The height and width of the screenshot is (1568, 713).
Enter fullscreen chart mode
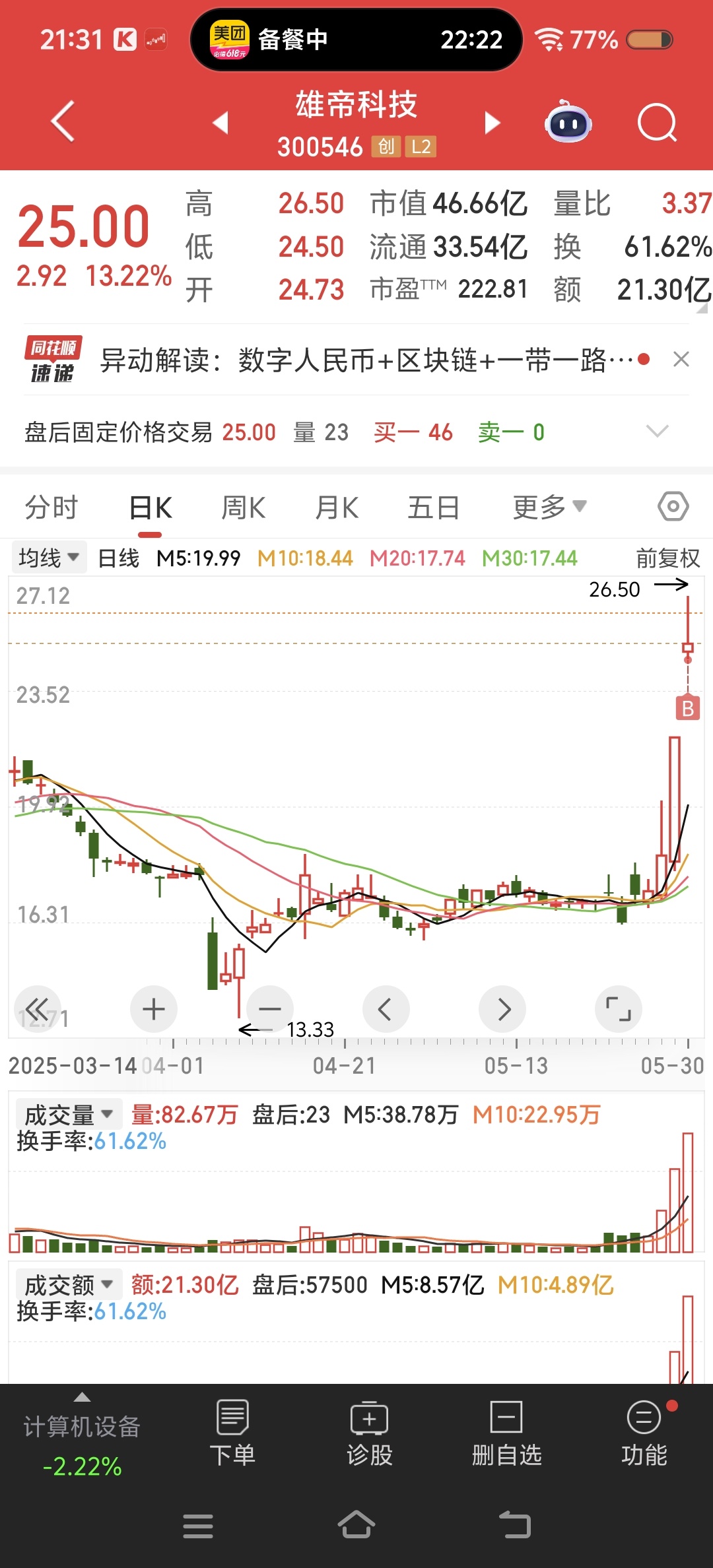618,1009
